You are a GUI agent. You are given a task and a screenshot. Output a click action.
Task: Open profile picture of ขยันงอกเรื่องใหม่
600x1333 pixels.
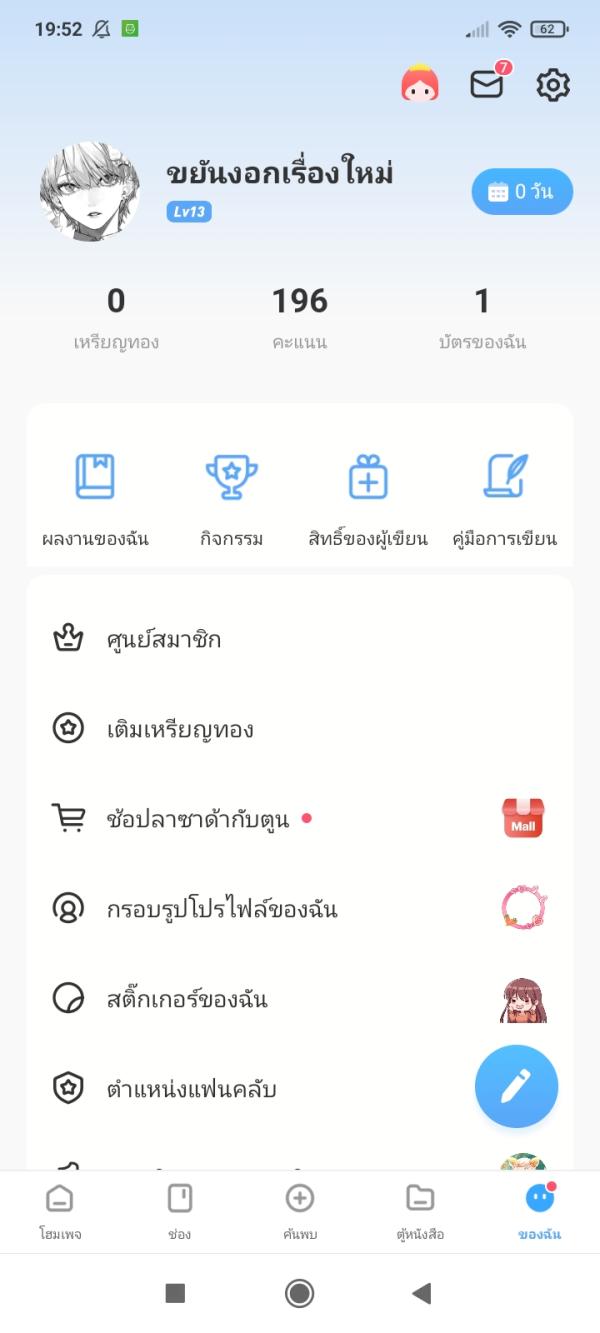tap(90, 190)
